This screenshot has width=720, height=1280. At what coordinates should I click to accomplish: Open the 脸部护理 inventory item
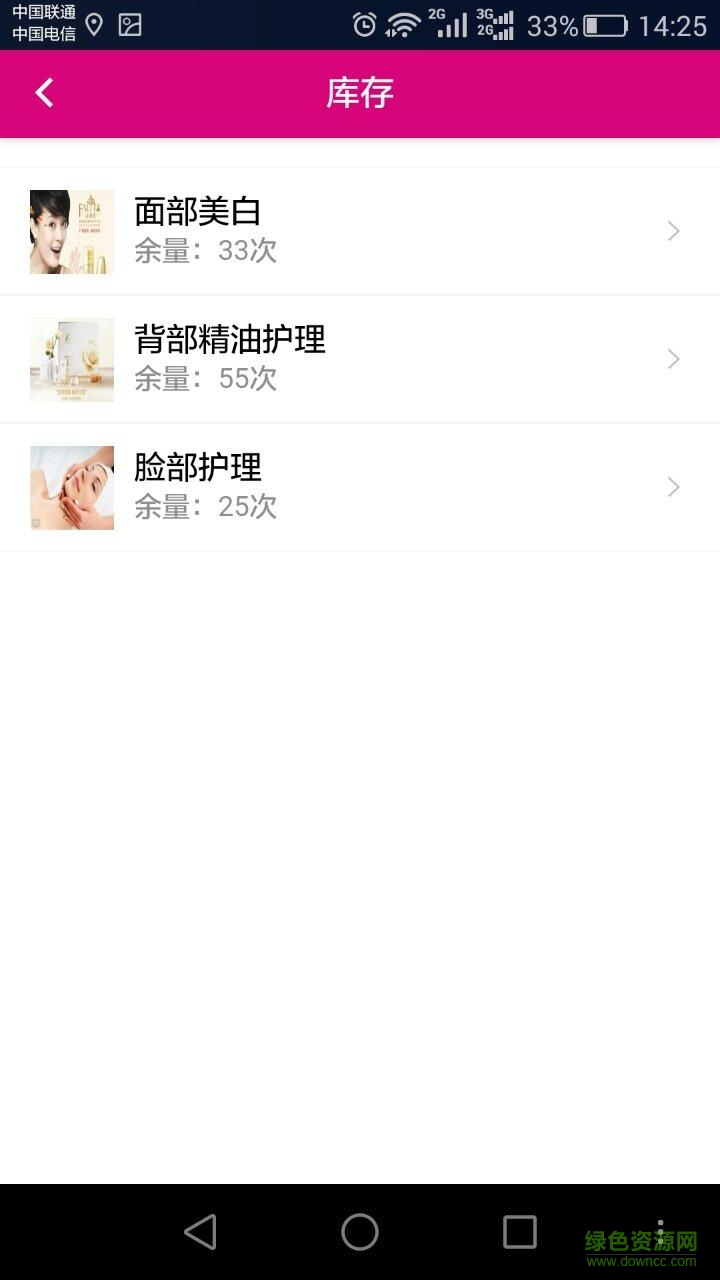point(360,487)
